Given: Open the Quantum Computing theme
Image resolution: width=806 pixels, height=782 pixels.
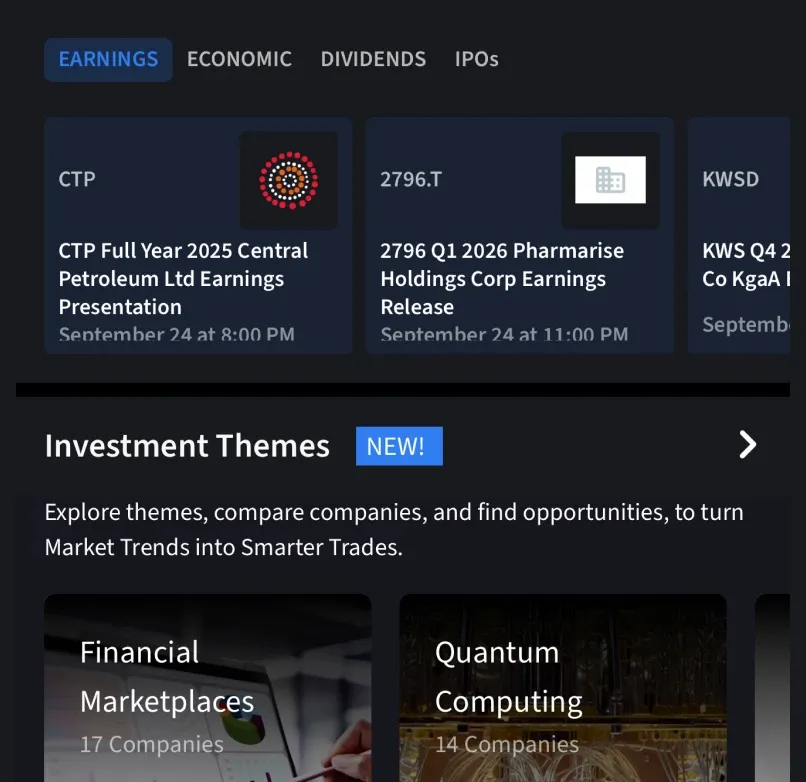Looking at the screenshot, I should click(562, 688).
